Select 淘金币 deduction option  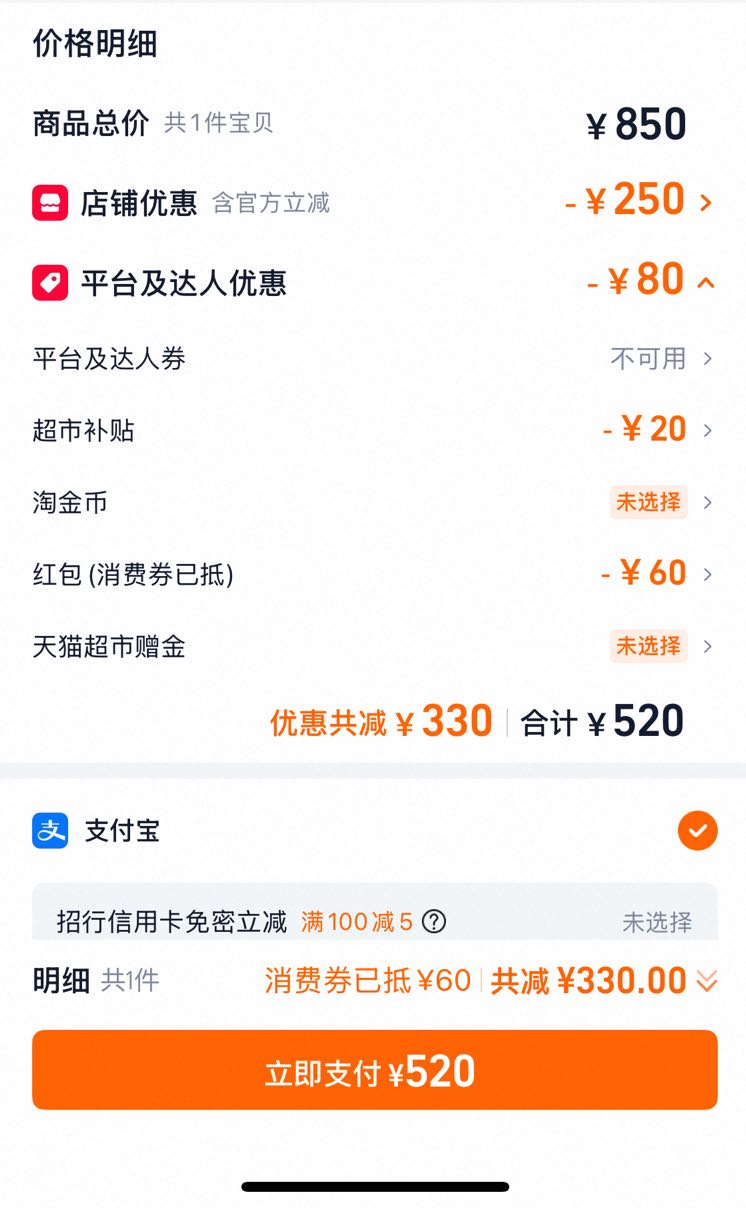pyautogui.click(x=374, y=502)
